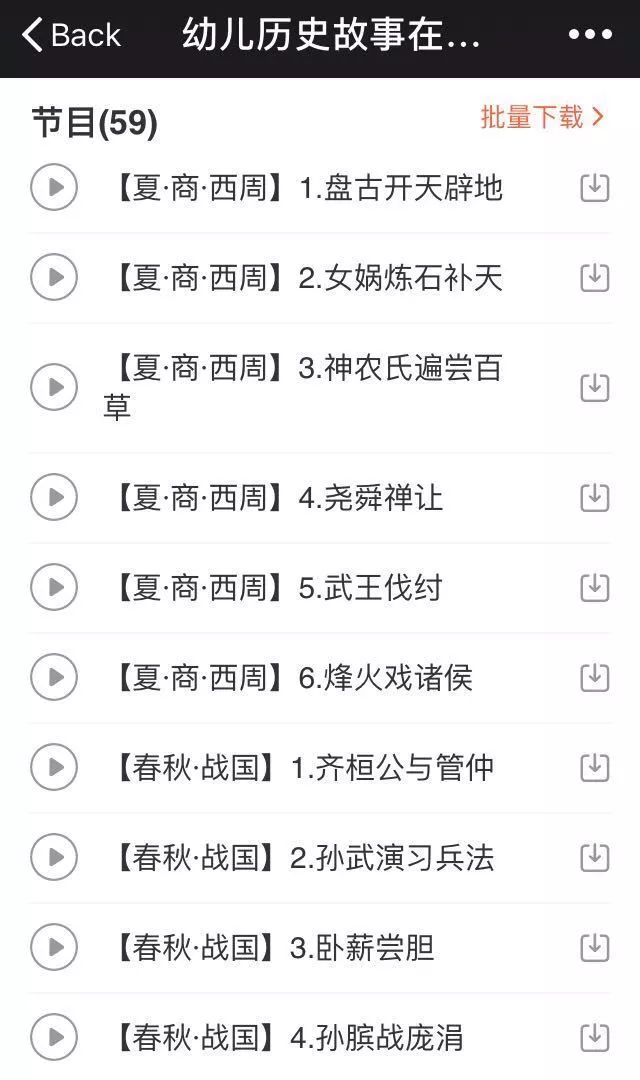Download 3.卧薪尝胆
Image resolution: width=640 pixels, height=1080 pixels.
(x=594, y=947)
